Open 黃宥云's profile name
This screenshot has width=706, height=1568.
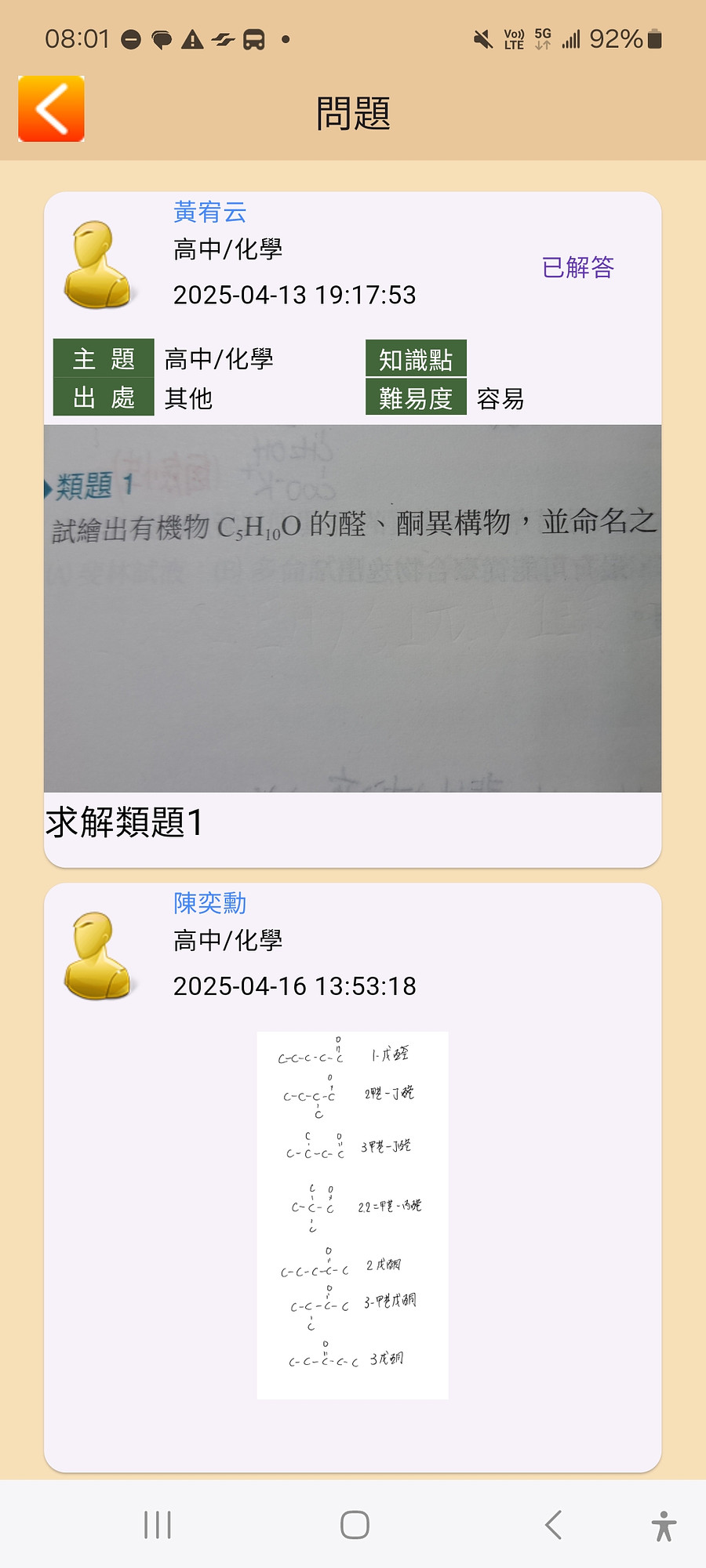[x=209, y=212]
